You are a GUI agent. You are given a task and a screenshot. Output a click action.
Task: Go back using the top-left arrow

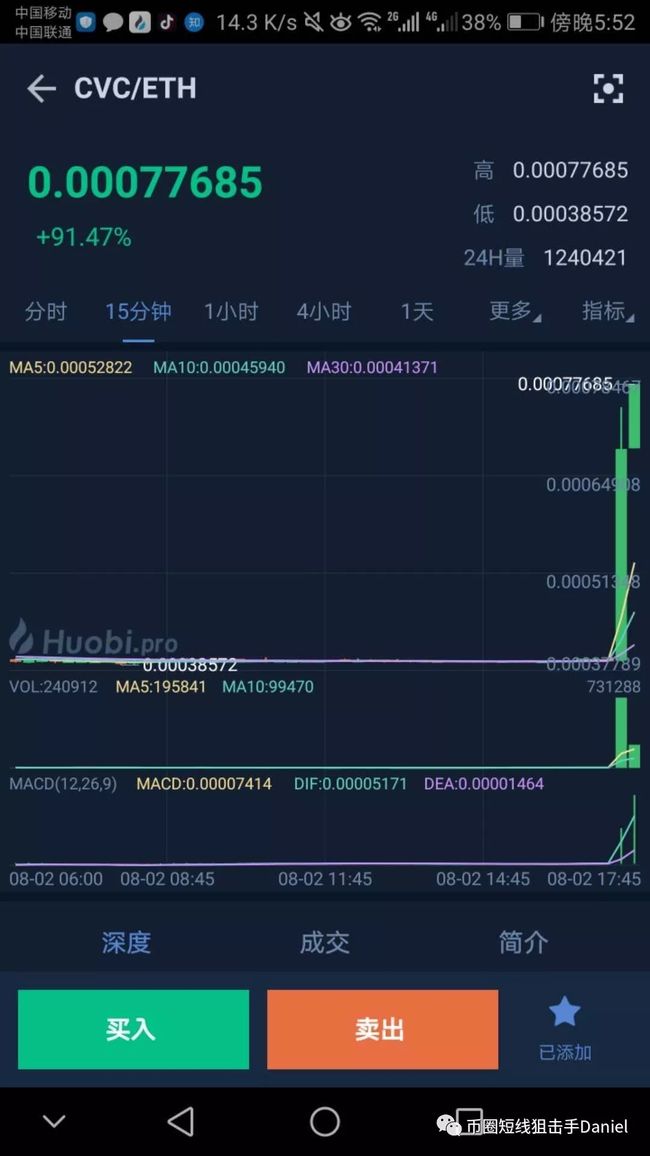coord(41,88)
